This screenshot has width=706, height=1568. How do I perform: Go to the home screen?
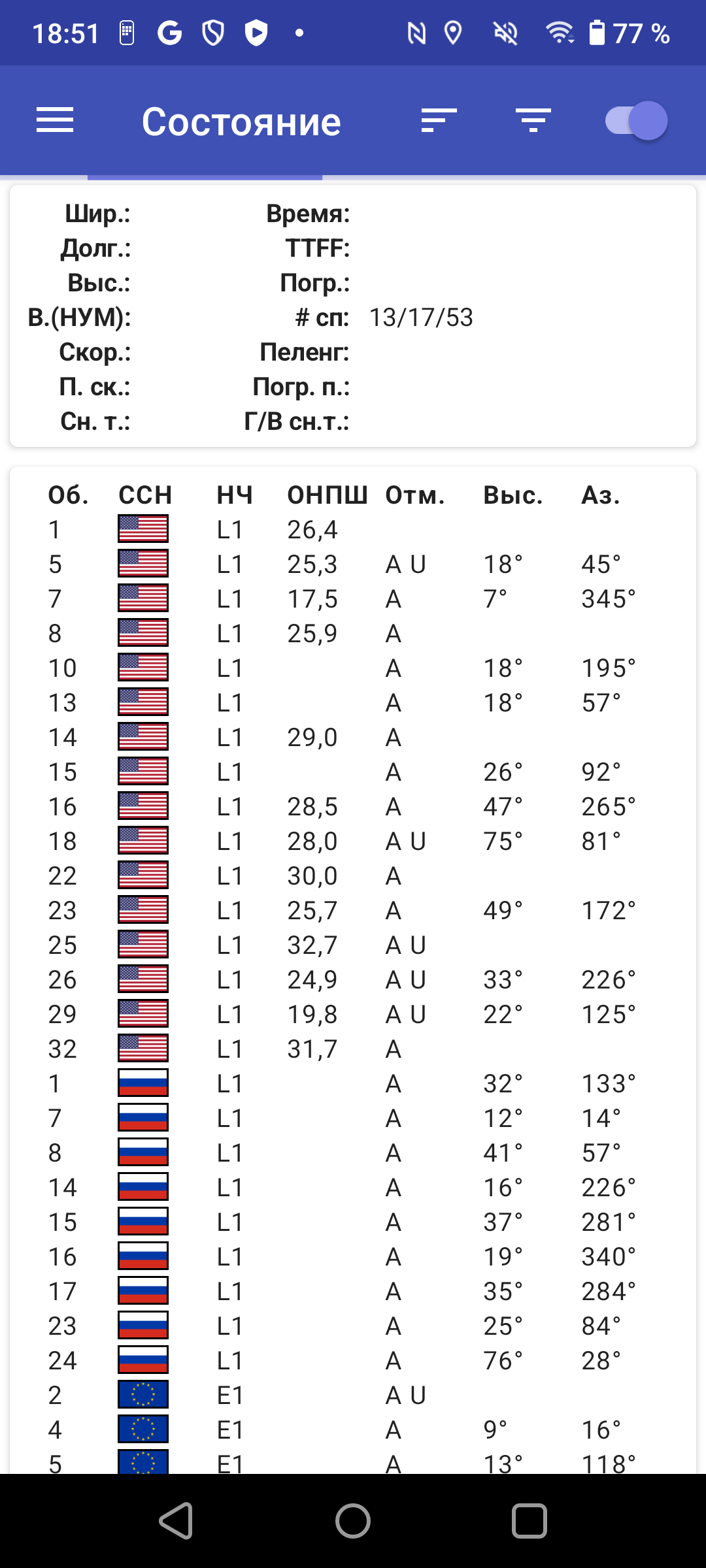click(x=353, y=1521)
